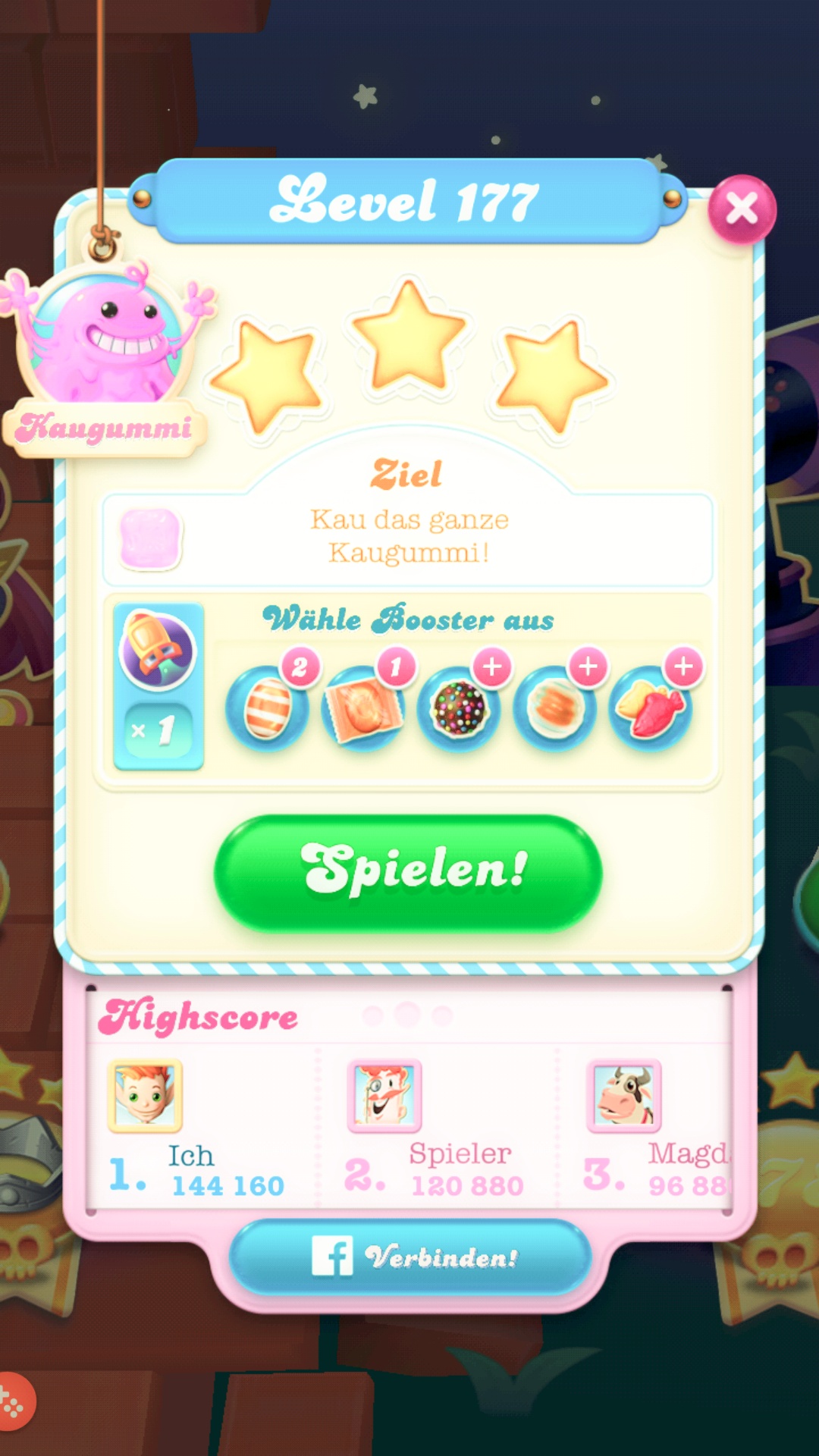Select the wrapped candy booster
The height and width of the screenshot is (1456, 819).
tap(363, 708)
